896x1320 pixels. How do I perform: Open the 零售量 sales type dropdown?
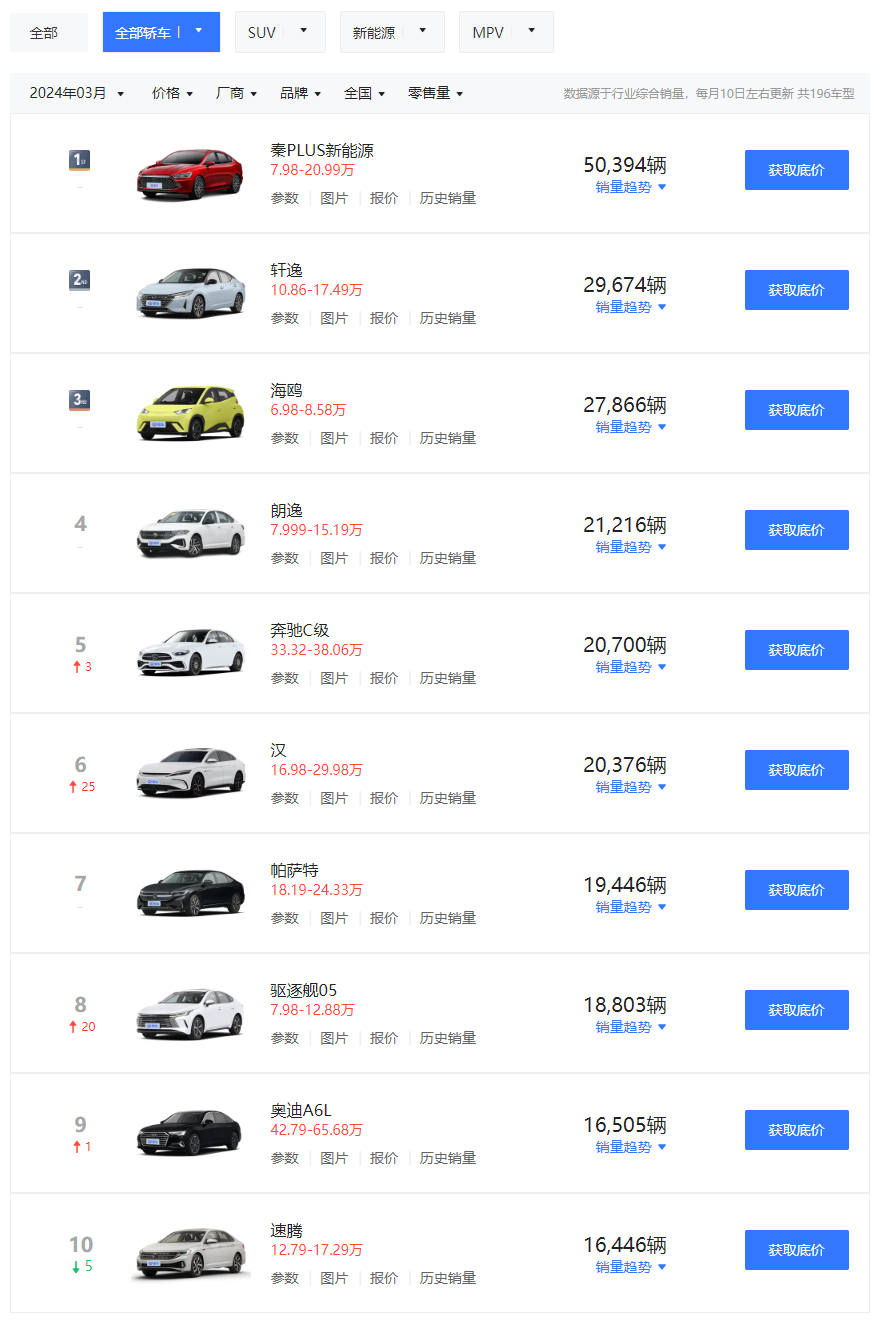tap(435, 93)
